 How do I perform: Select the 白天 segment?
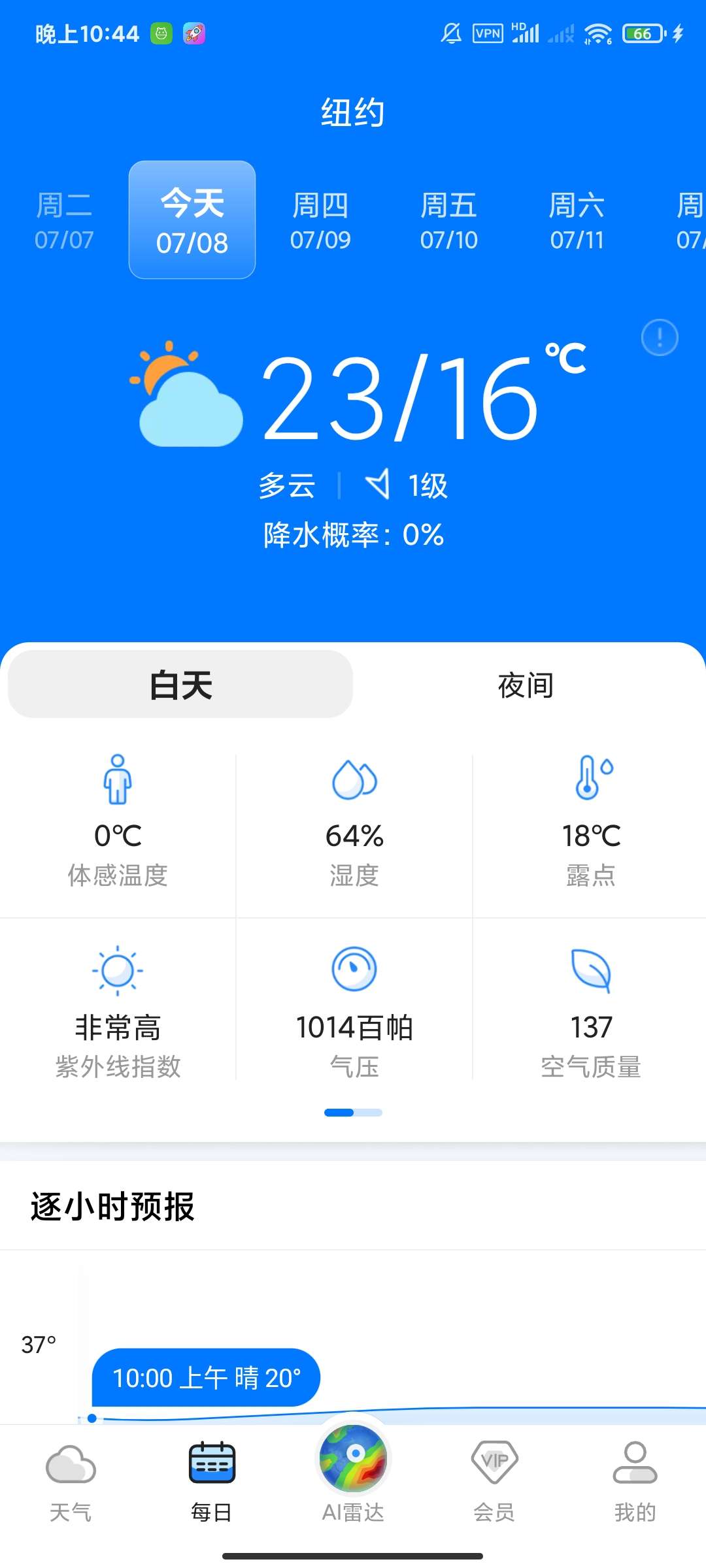click(x=180, y=685)
